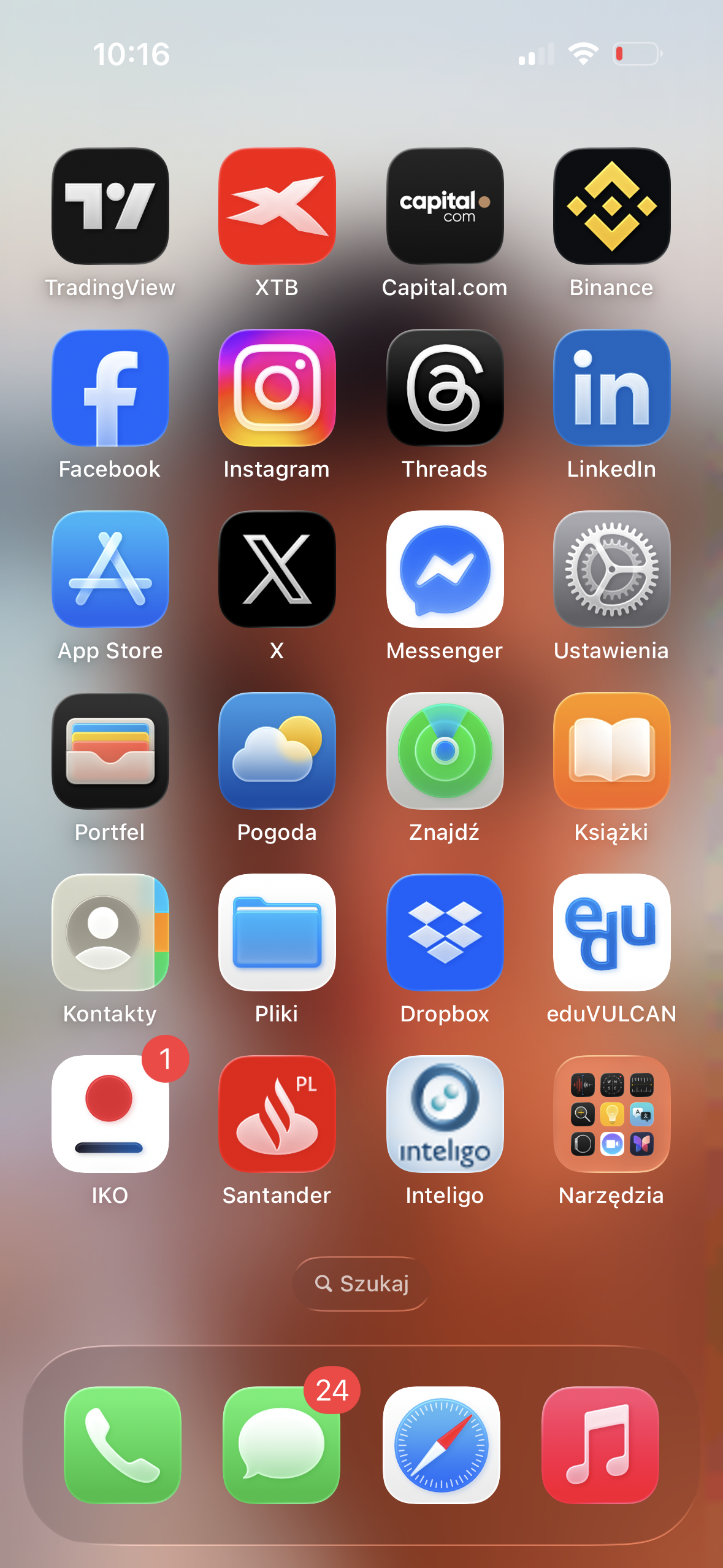
Task: Tap the Szukaj search pill
Action: [x=362, y=1283]
